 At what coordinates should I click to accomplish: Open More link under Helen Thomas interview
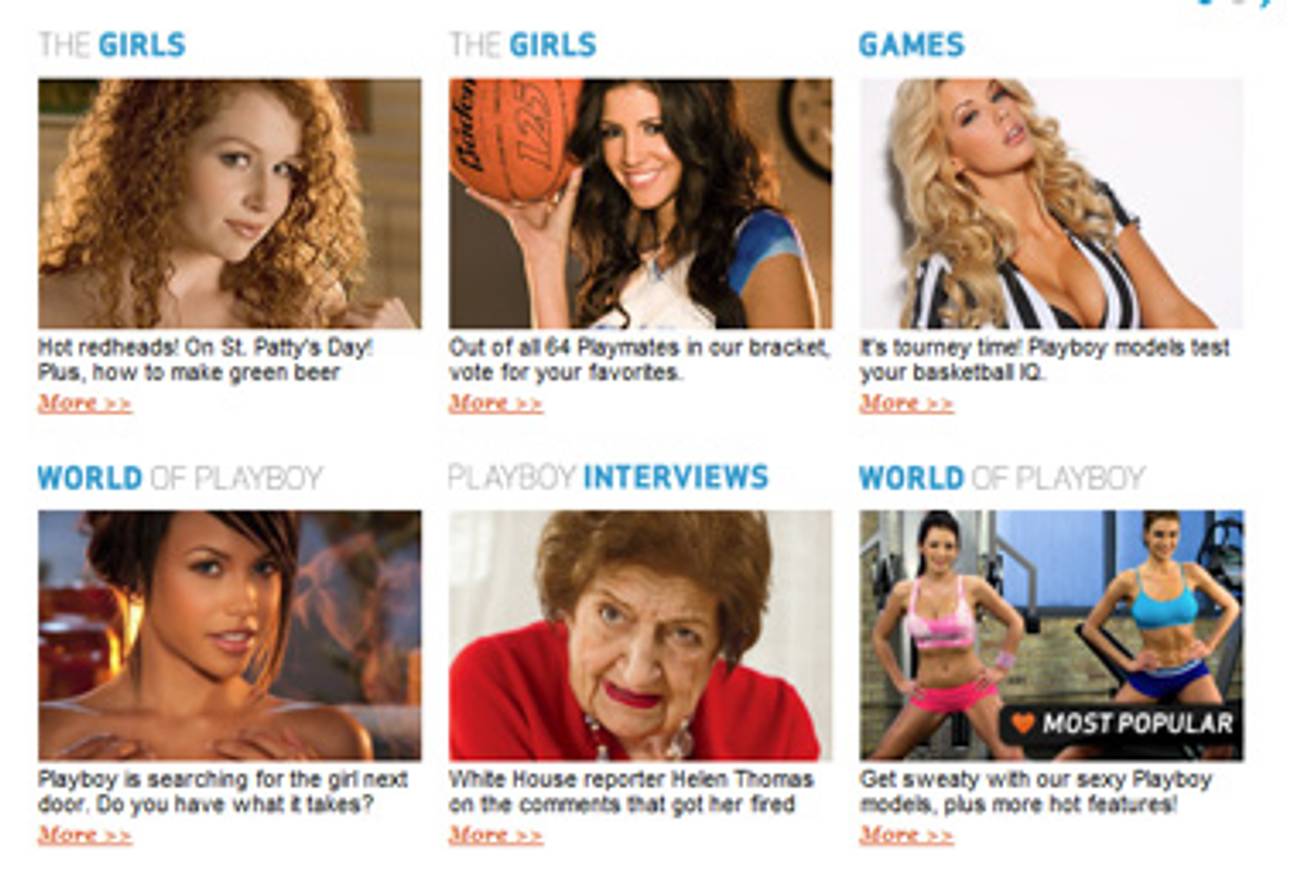(x=496, y=835)
